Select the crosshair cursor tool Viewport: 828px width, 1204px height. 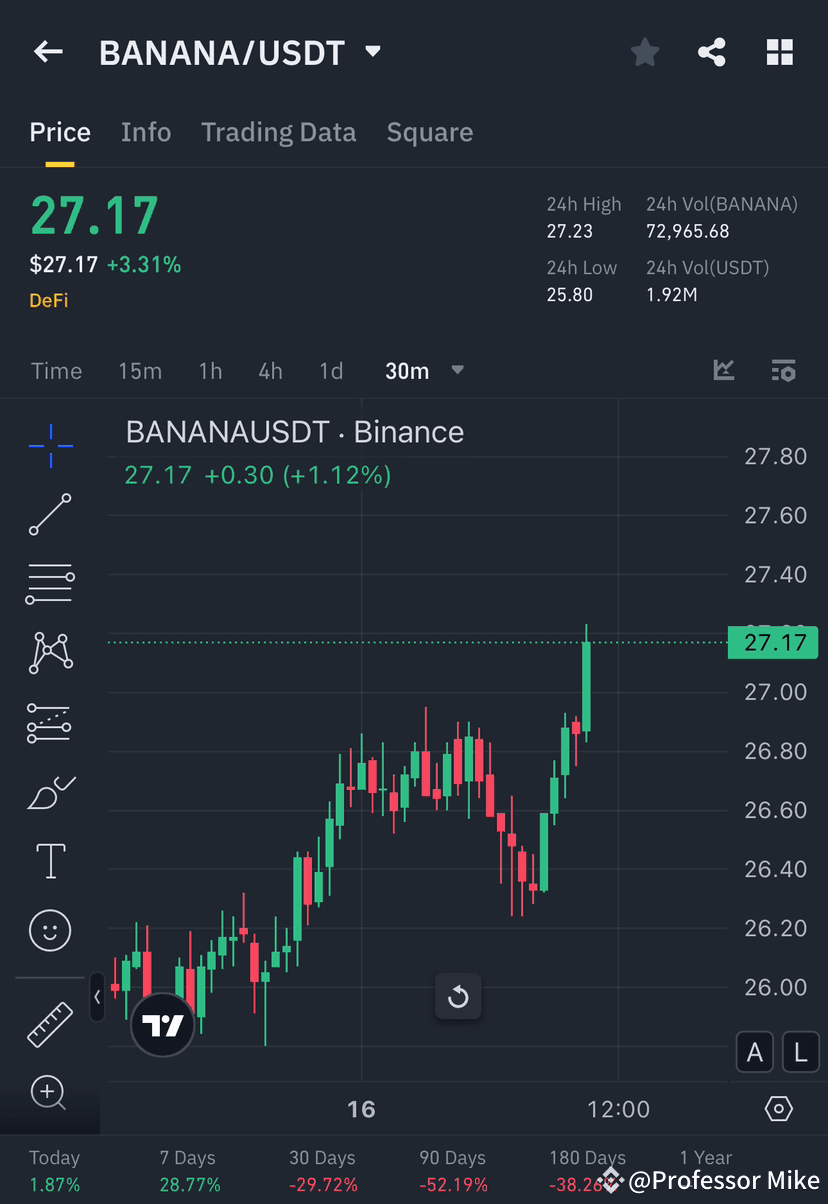coord(49,447)
